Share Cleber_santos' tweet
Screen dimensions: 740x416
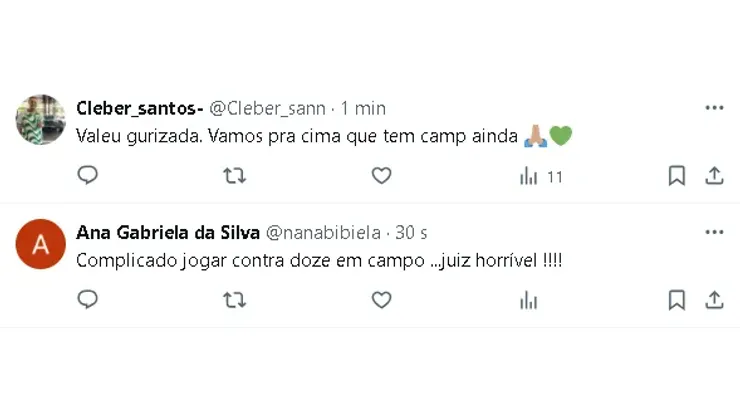click(x=714, y=176)
